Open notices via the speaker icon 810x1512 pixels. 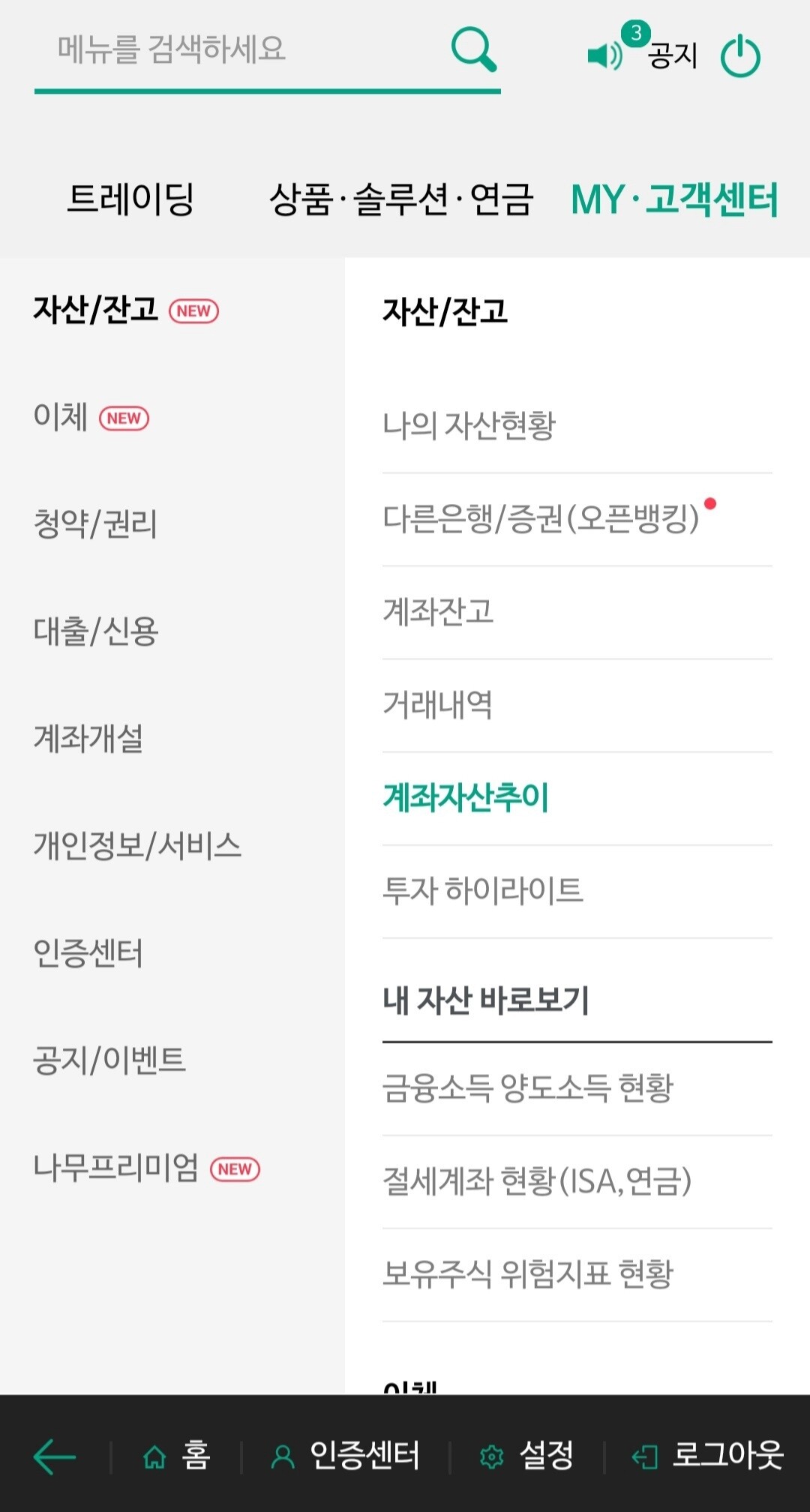pyautogui.click(x=605, y=54)
